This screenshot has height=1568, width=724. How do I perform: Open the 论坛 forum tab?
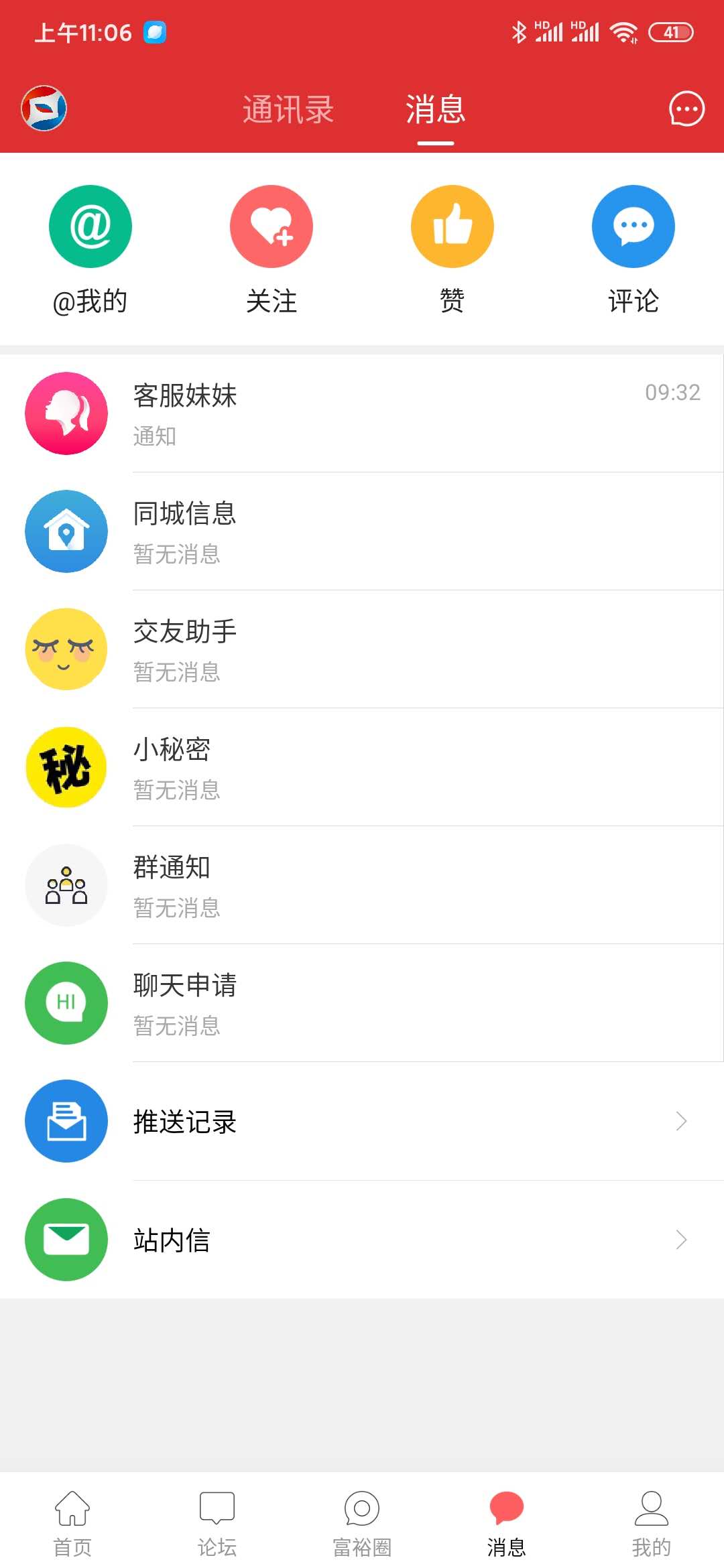click(217, 1521)
